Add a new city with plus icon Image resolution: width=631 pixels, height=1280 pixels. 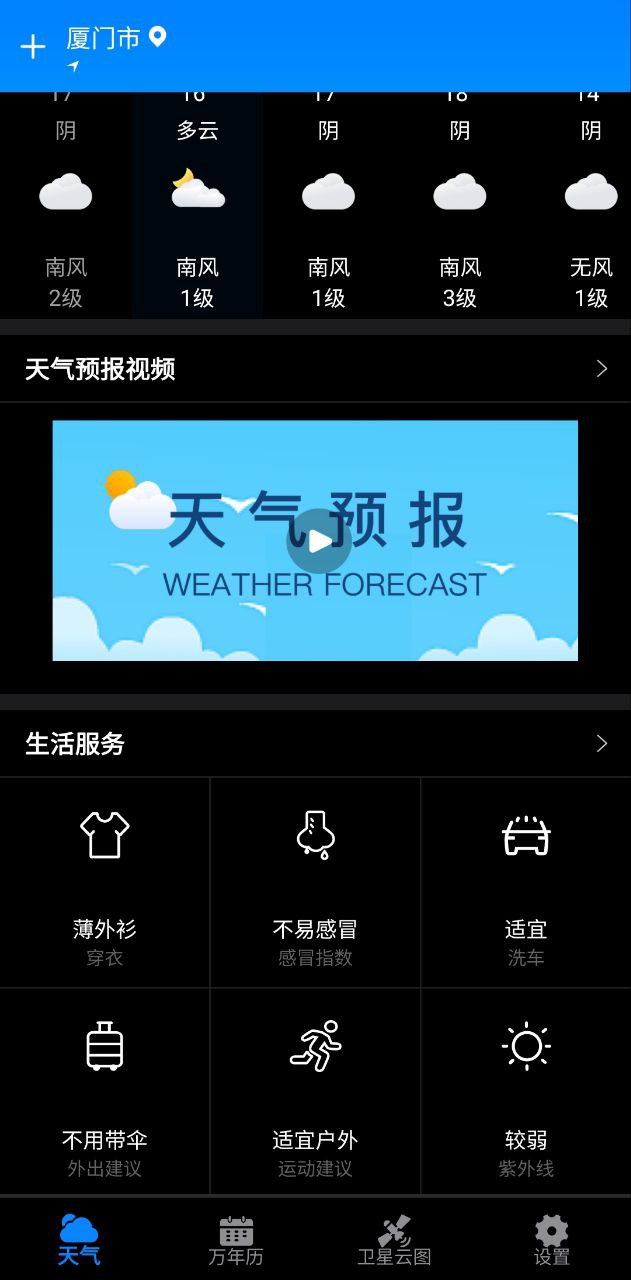tap(33, 47)
